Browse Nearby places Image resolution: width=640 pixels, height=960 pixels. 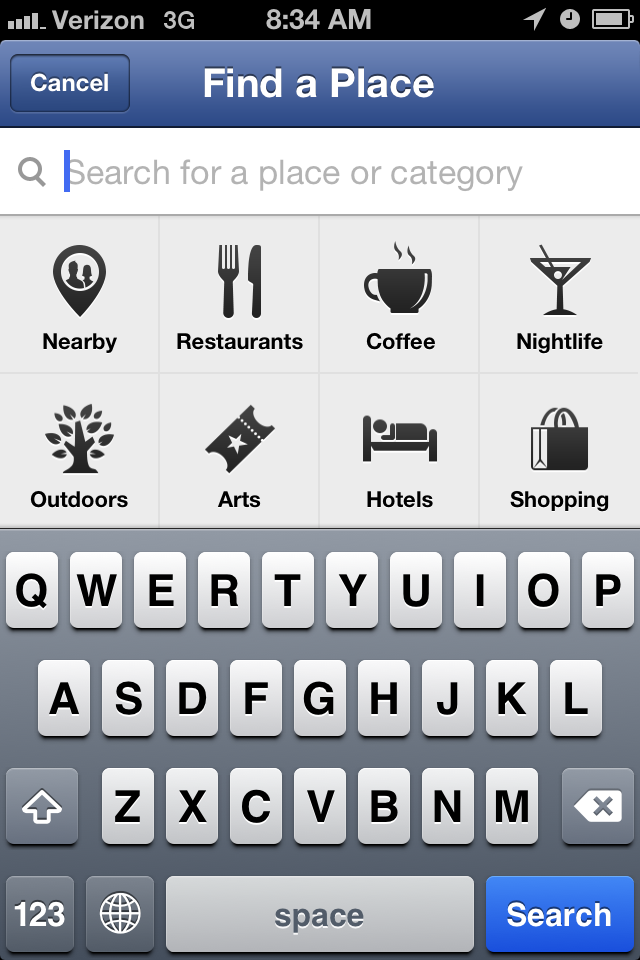(80, 297)
